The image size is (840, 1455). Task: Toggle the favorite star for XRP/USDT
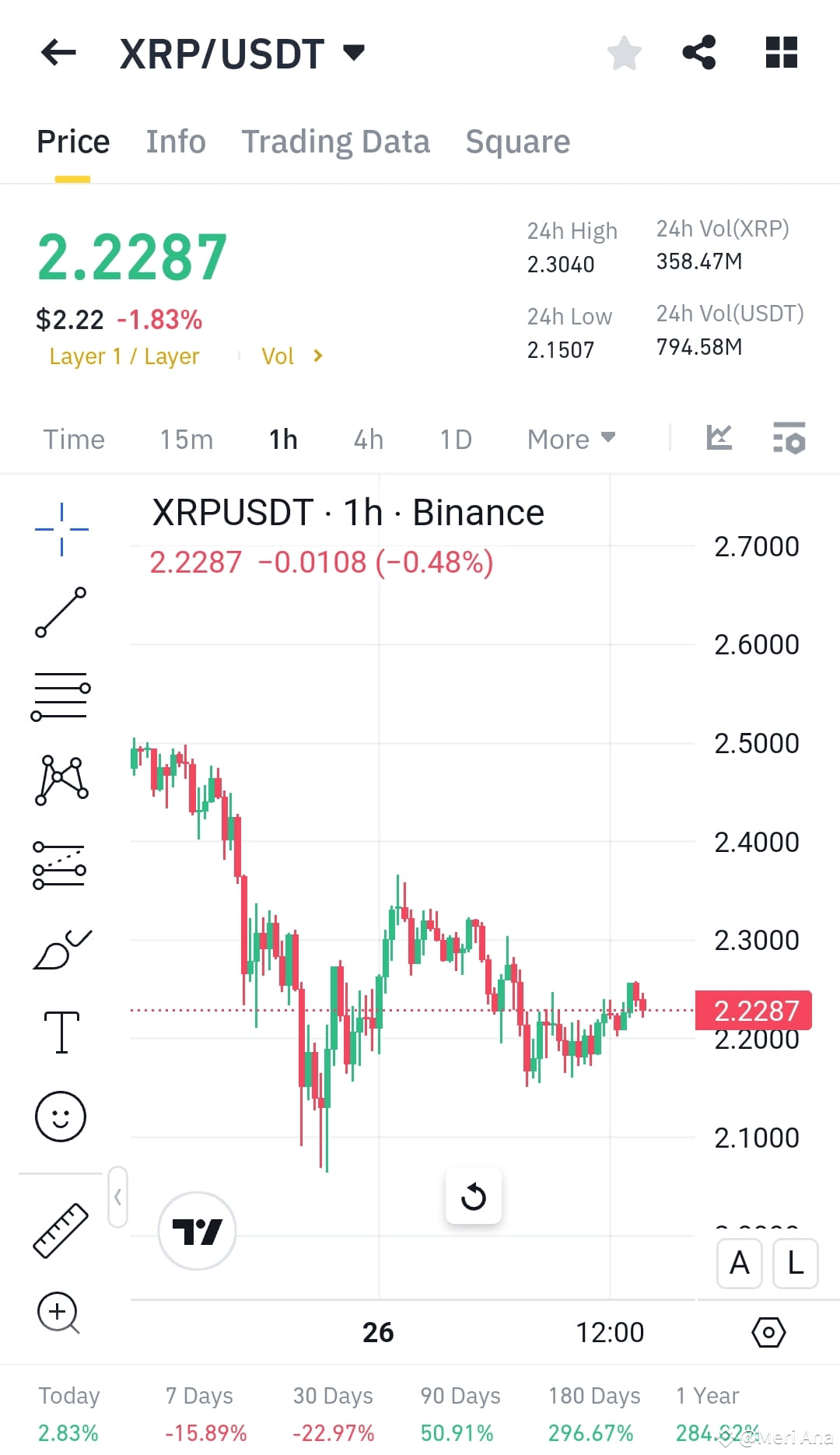[x=624, y=51]
